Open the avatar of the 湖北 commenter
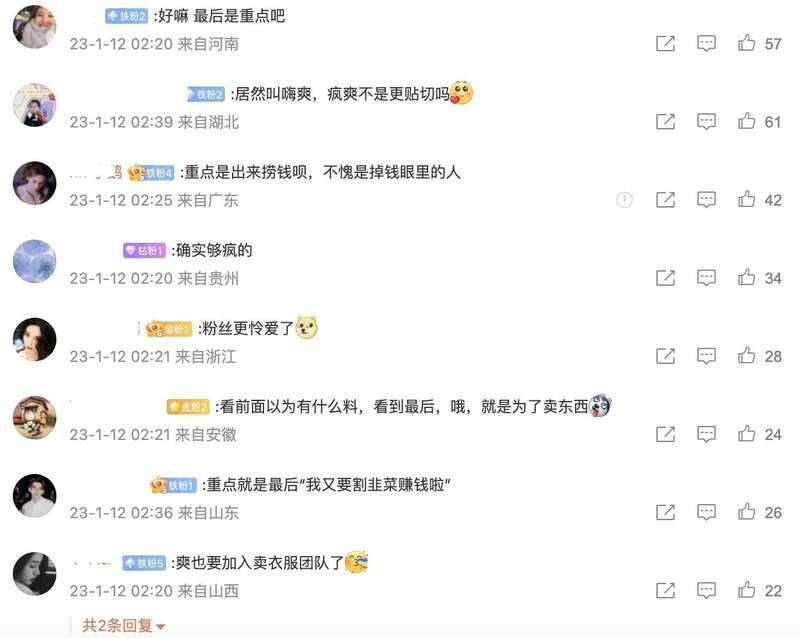The height and width of the screenshot is (638, 800). [x=34, y=105]
